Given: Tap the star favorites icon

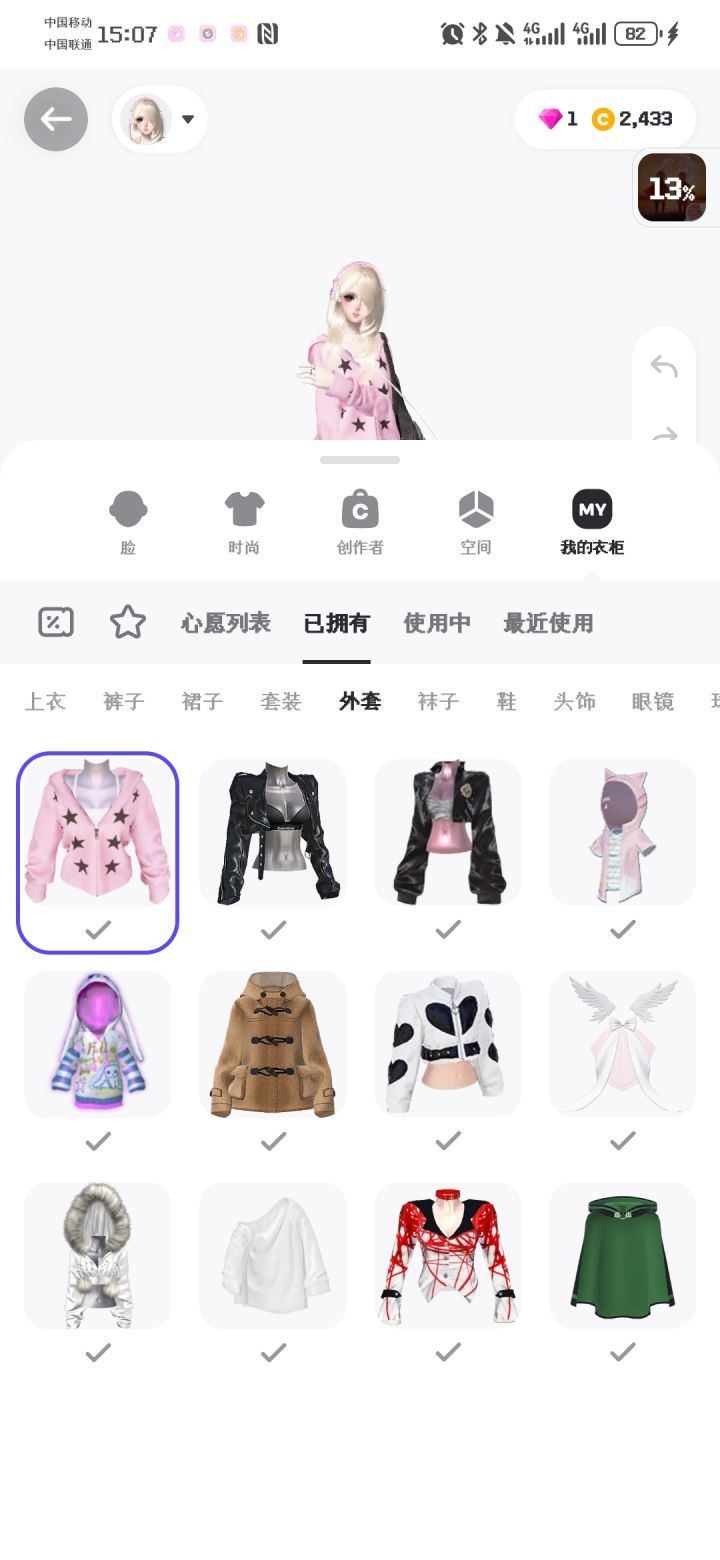Looking at the screenshot, I should coord(127,621).
